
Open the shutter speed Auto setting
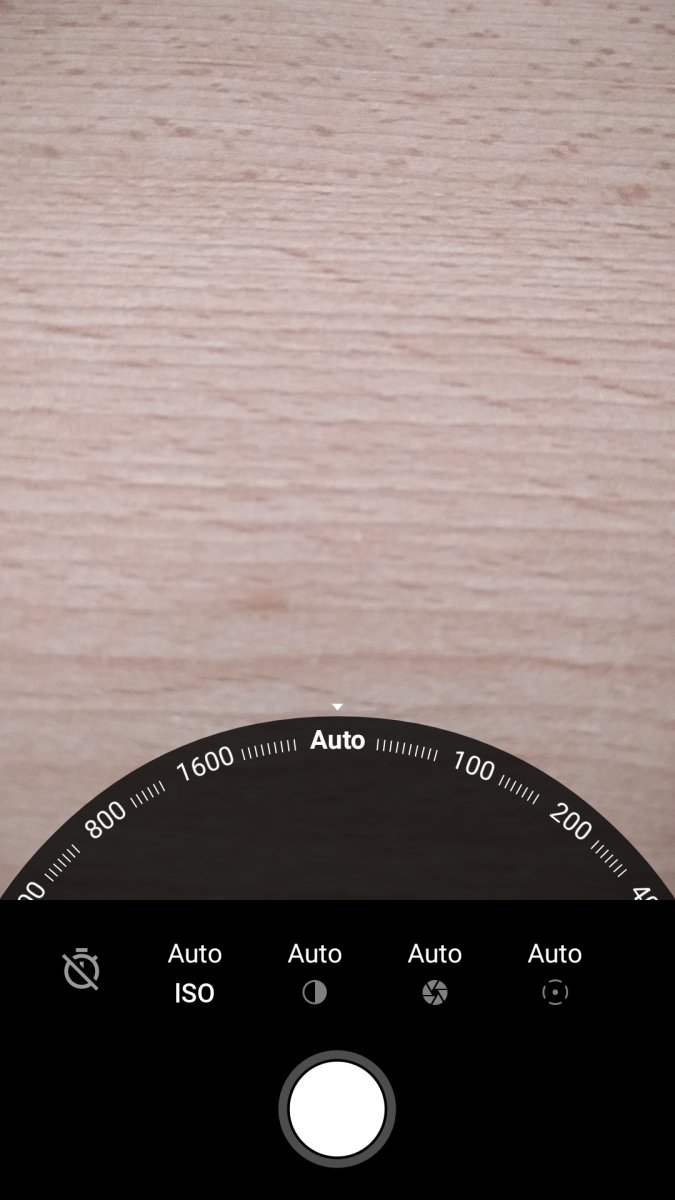coord(434,973)
